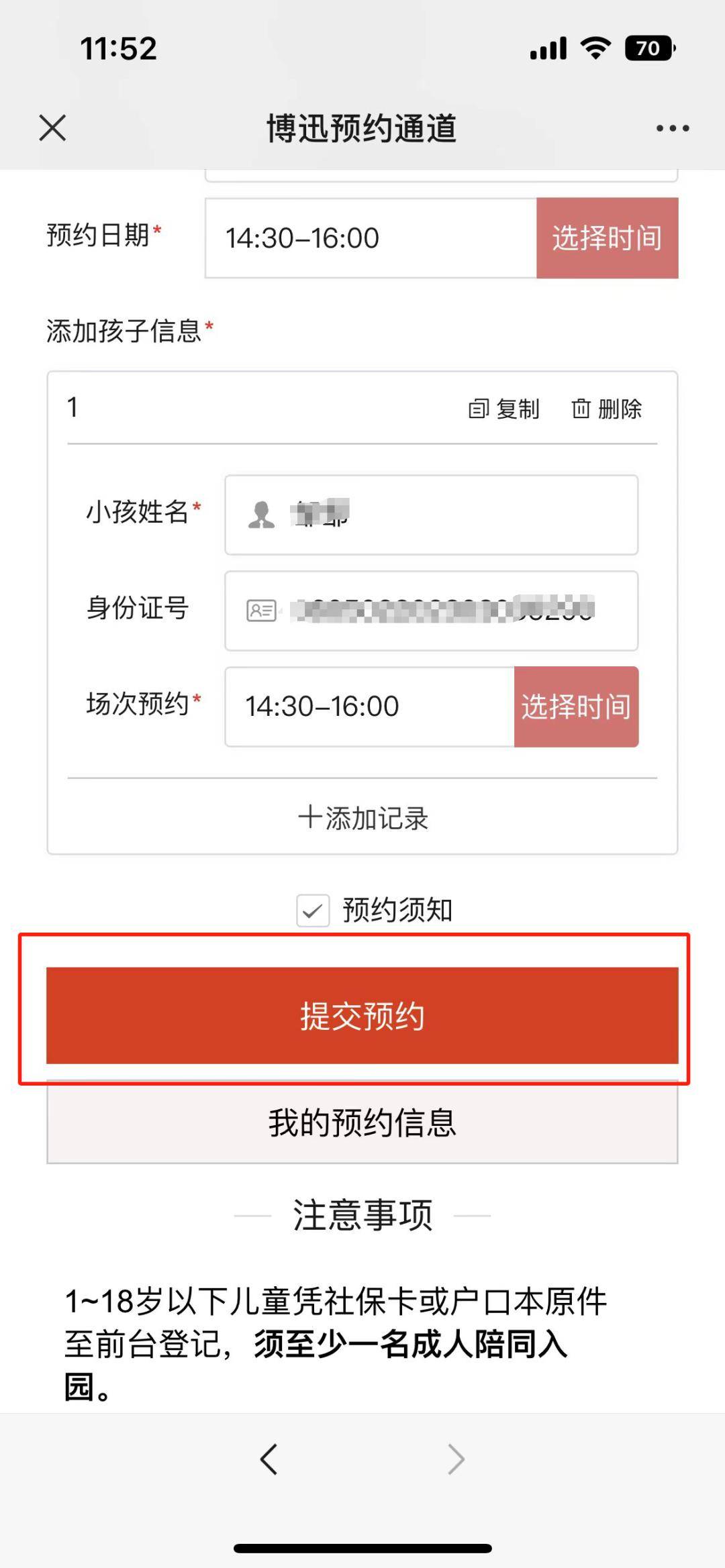Open 场次预约 time selector

click(576, 707)
